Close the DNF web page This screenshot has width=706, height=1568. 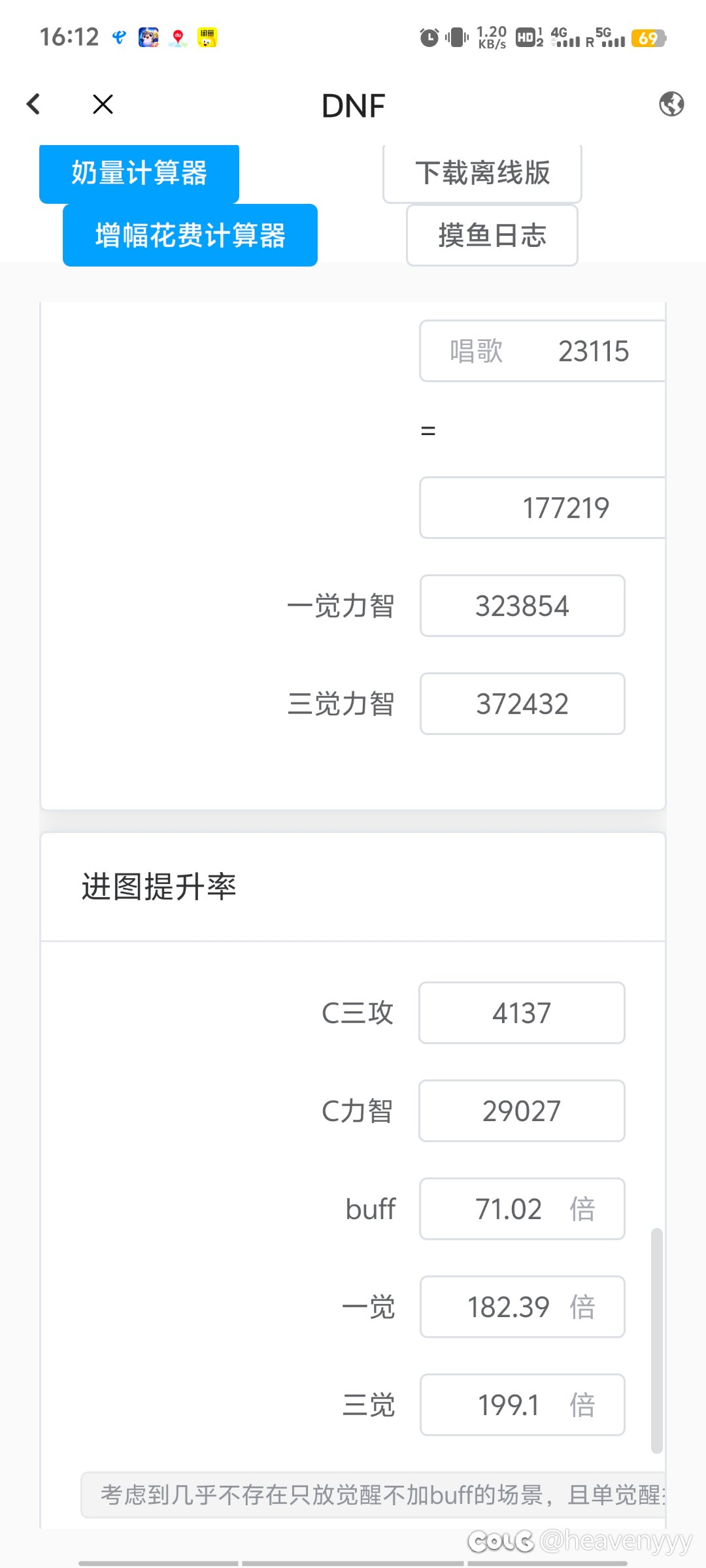pos(103,104)
